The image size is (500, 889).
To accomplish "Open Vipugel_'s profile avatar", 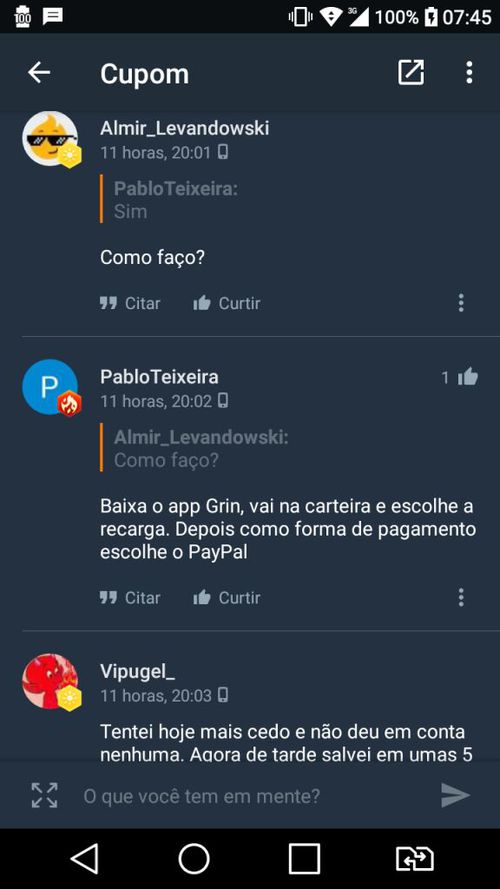I will point(50,681).
